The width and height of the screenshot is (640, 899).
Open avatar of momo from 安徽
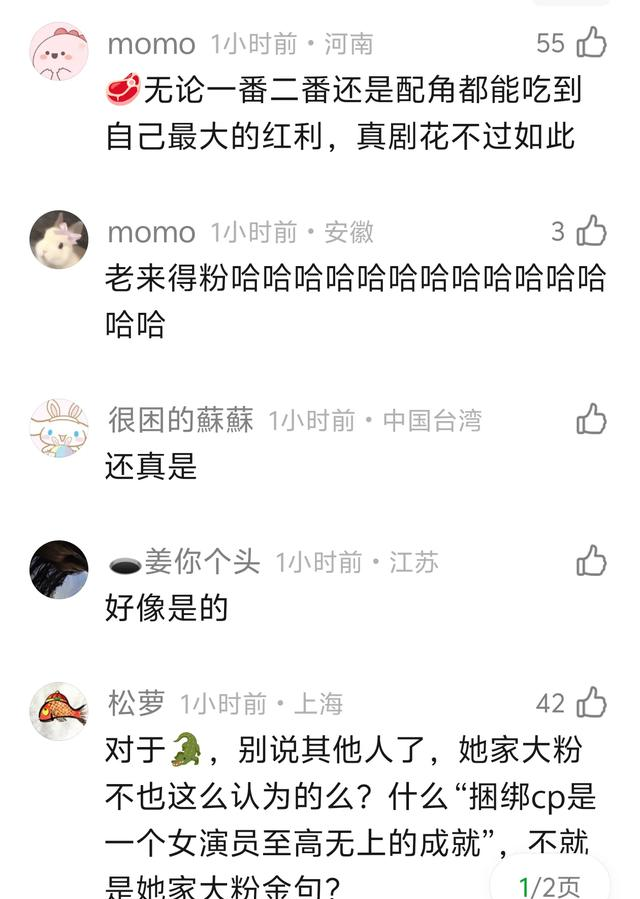point(59,239)
